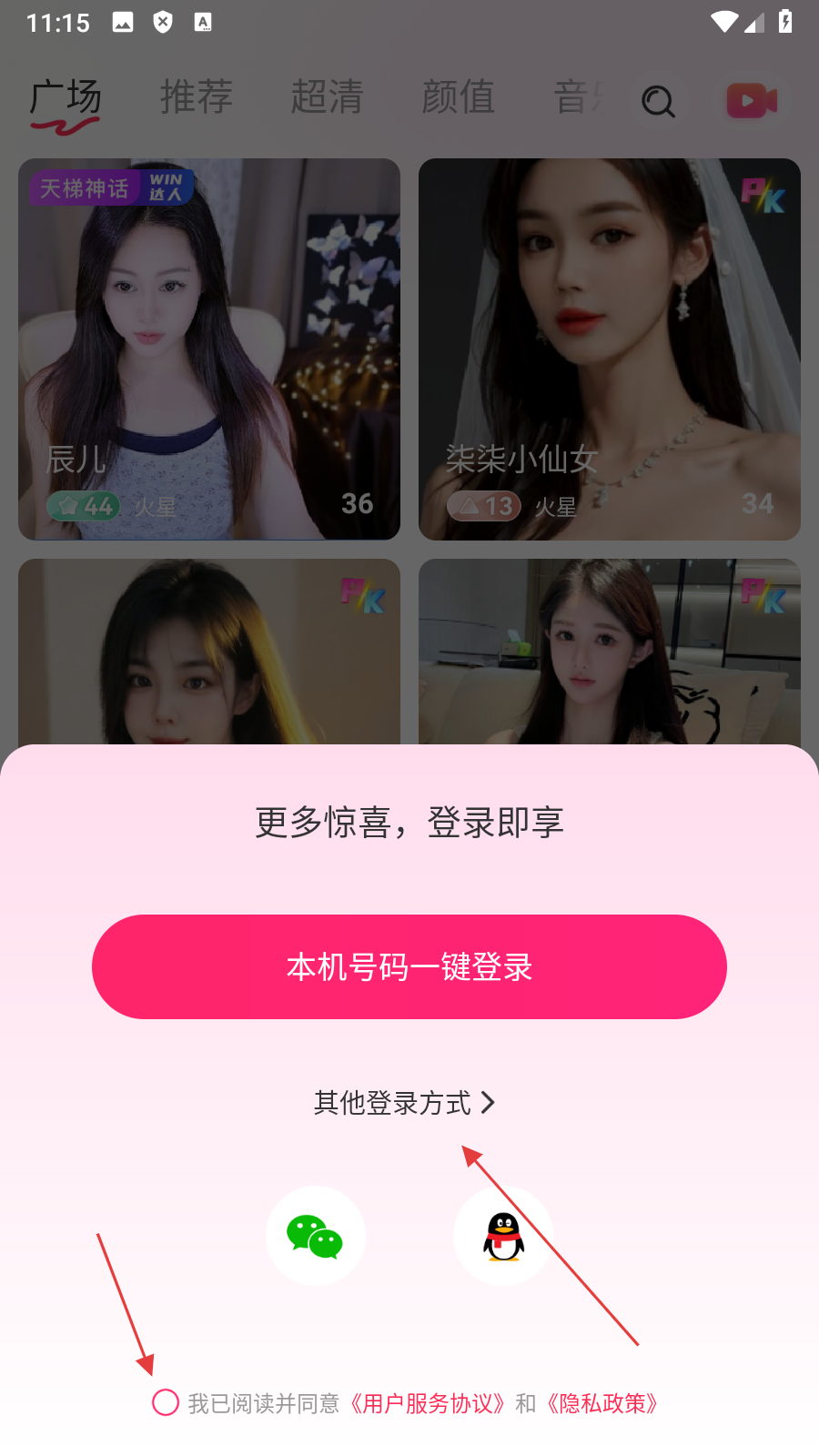Open 其他登录方式 options
The width and height of the screenshot is (819, 1456).
click(404, 1103)
